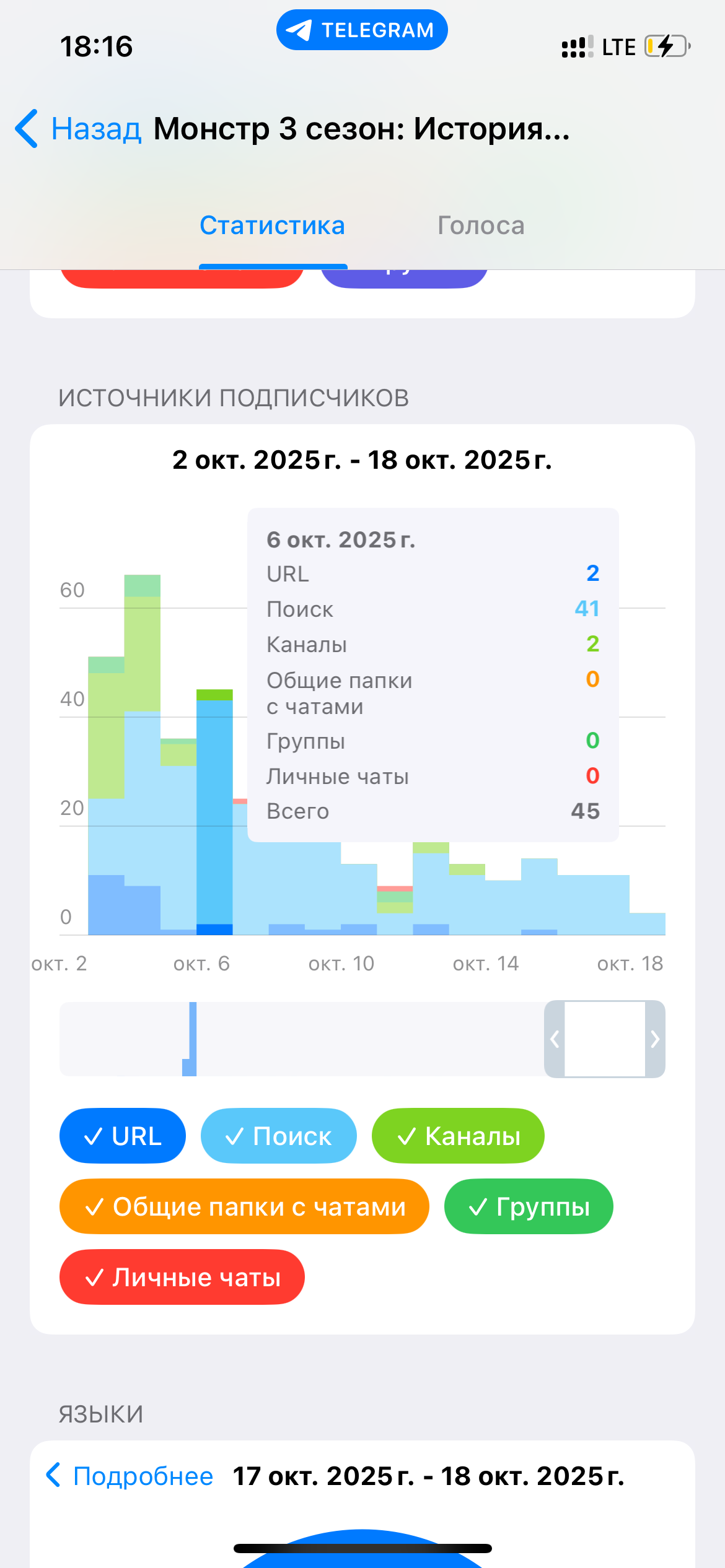Viewport: 725px width, 1568px height.
Task: Tap Подробнее to return to languages overview
Action: click(x=130, y=1476)
